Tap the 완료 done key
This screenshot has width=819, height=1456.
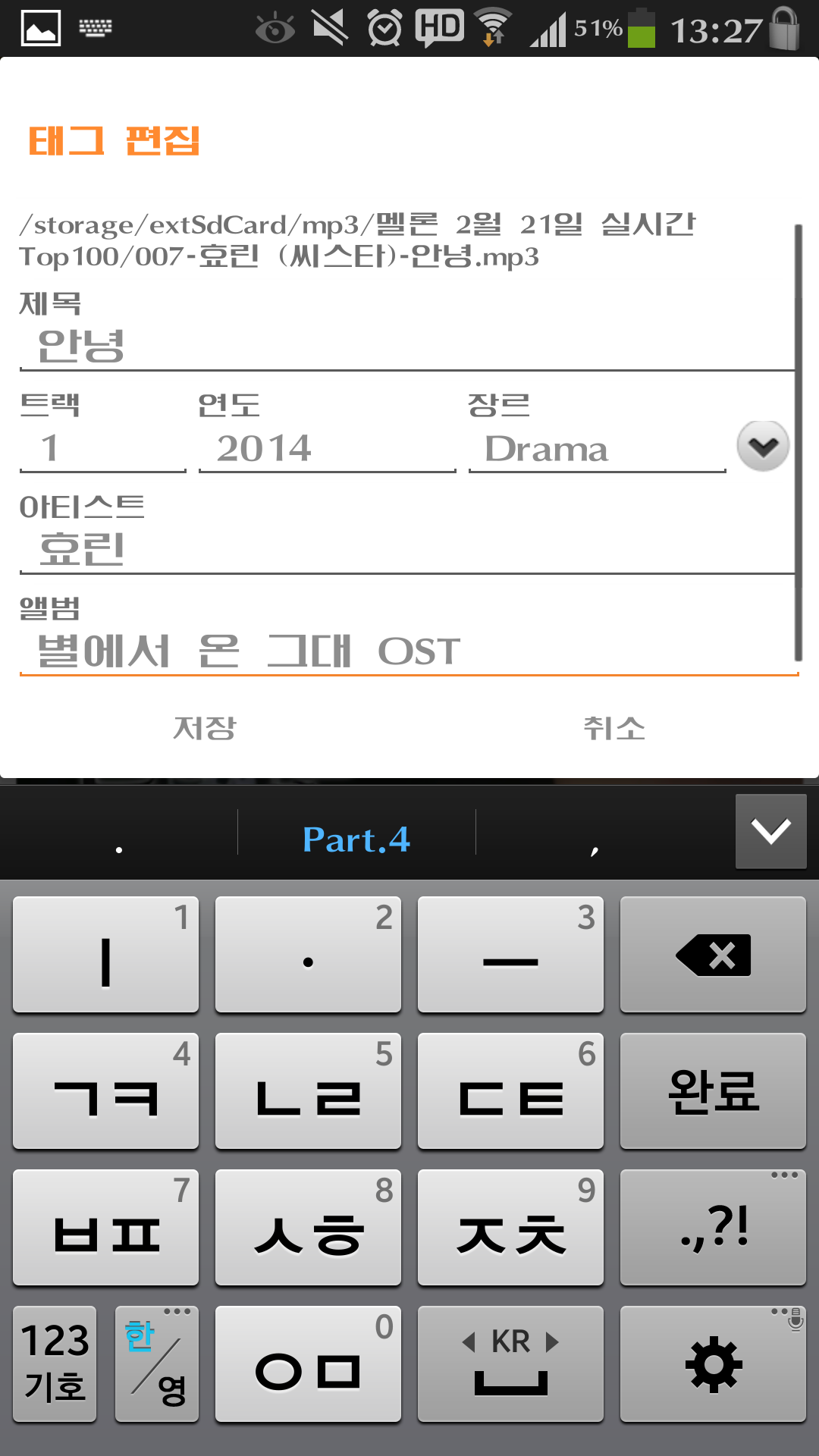713,1091
